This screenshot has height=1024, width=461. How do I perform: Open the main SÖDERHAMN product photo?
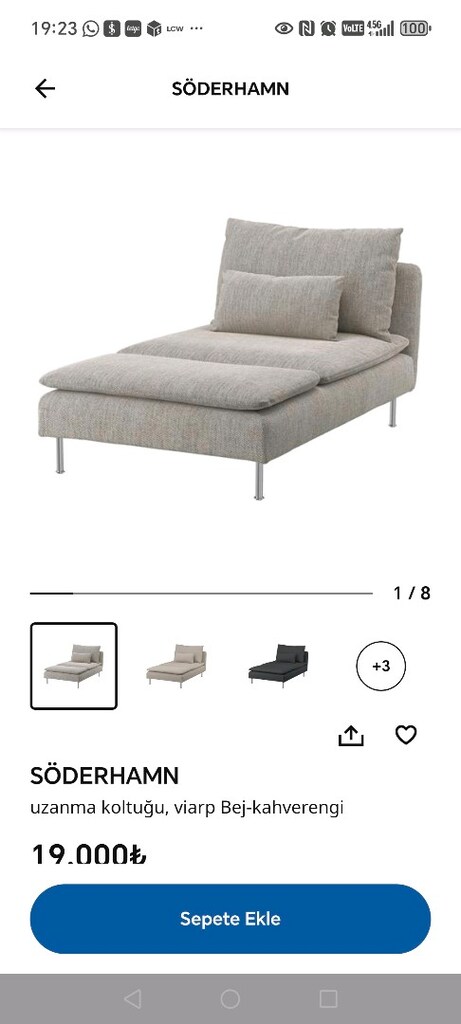230,359
